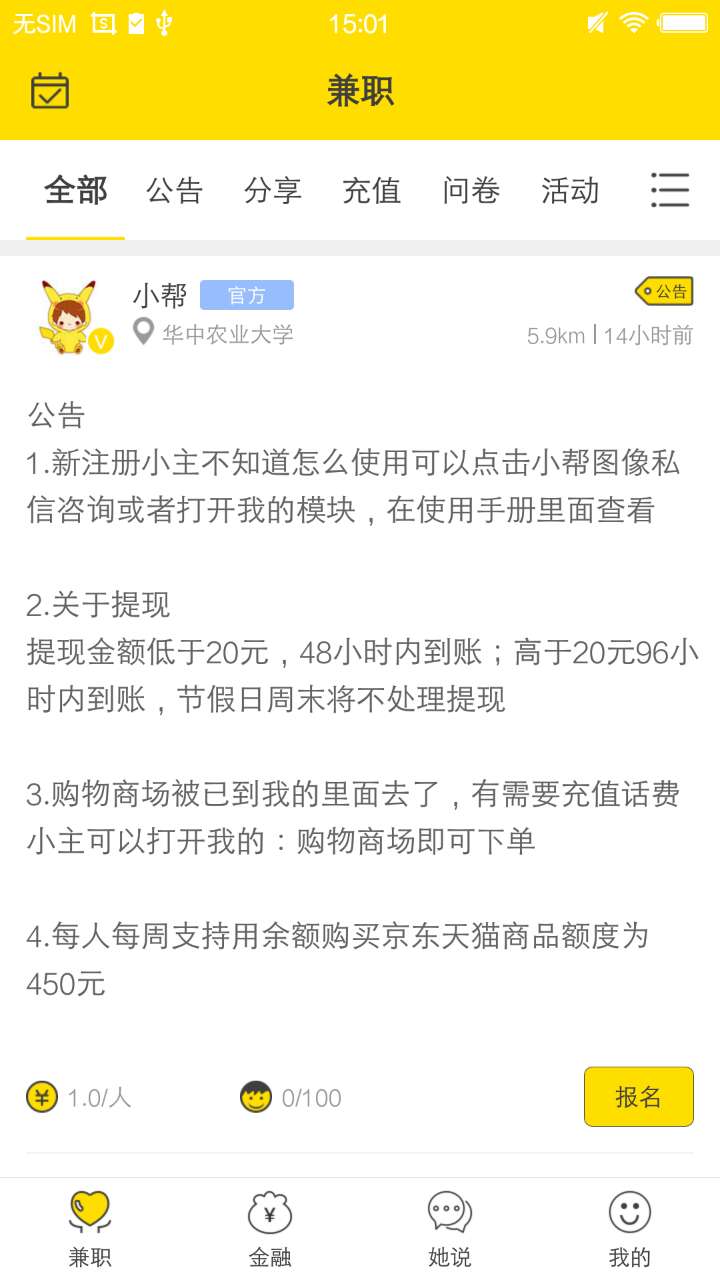Viewport: 720px width, 1280px height.
Task: Open the 她说 bottom tab
Action: coord(450,1229)
